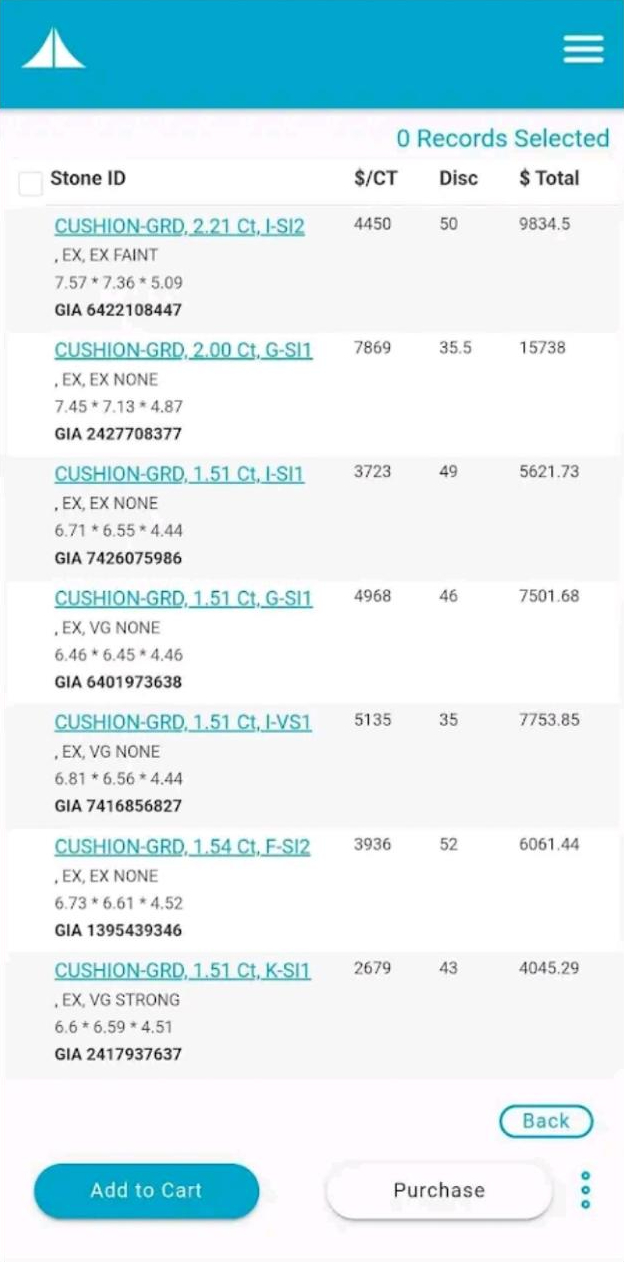Image resolution: width=624 pixels, height=1262 pixels.
Task: Tap the Purchase button
Action: pyautogui.click(x=439, y=1190)
